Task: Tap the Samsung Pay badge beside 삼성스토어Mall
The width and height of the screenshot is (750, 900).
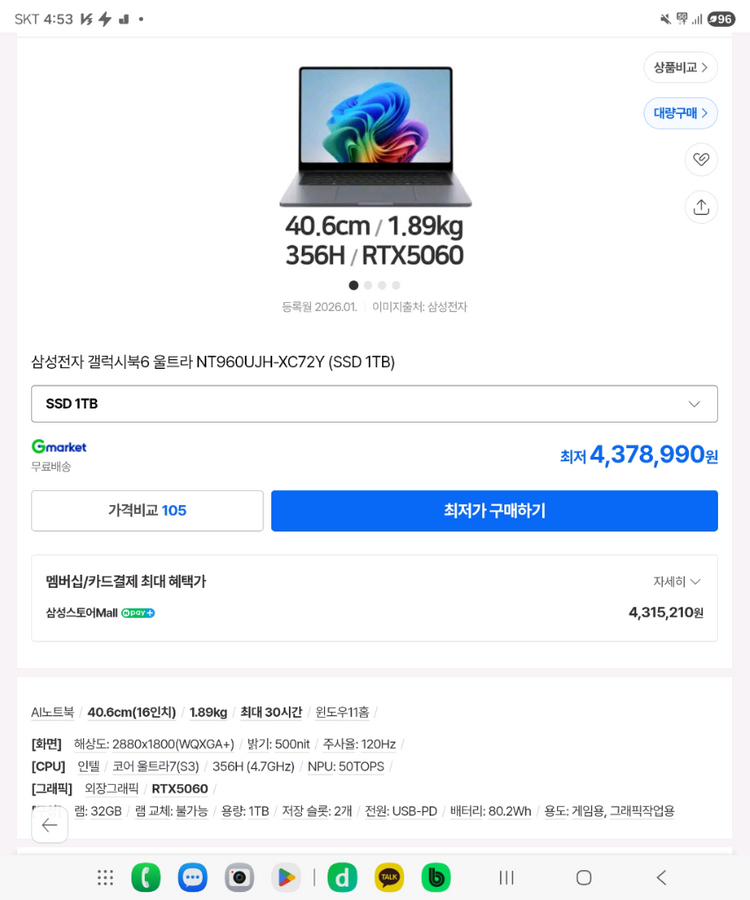Action: 138,611
